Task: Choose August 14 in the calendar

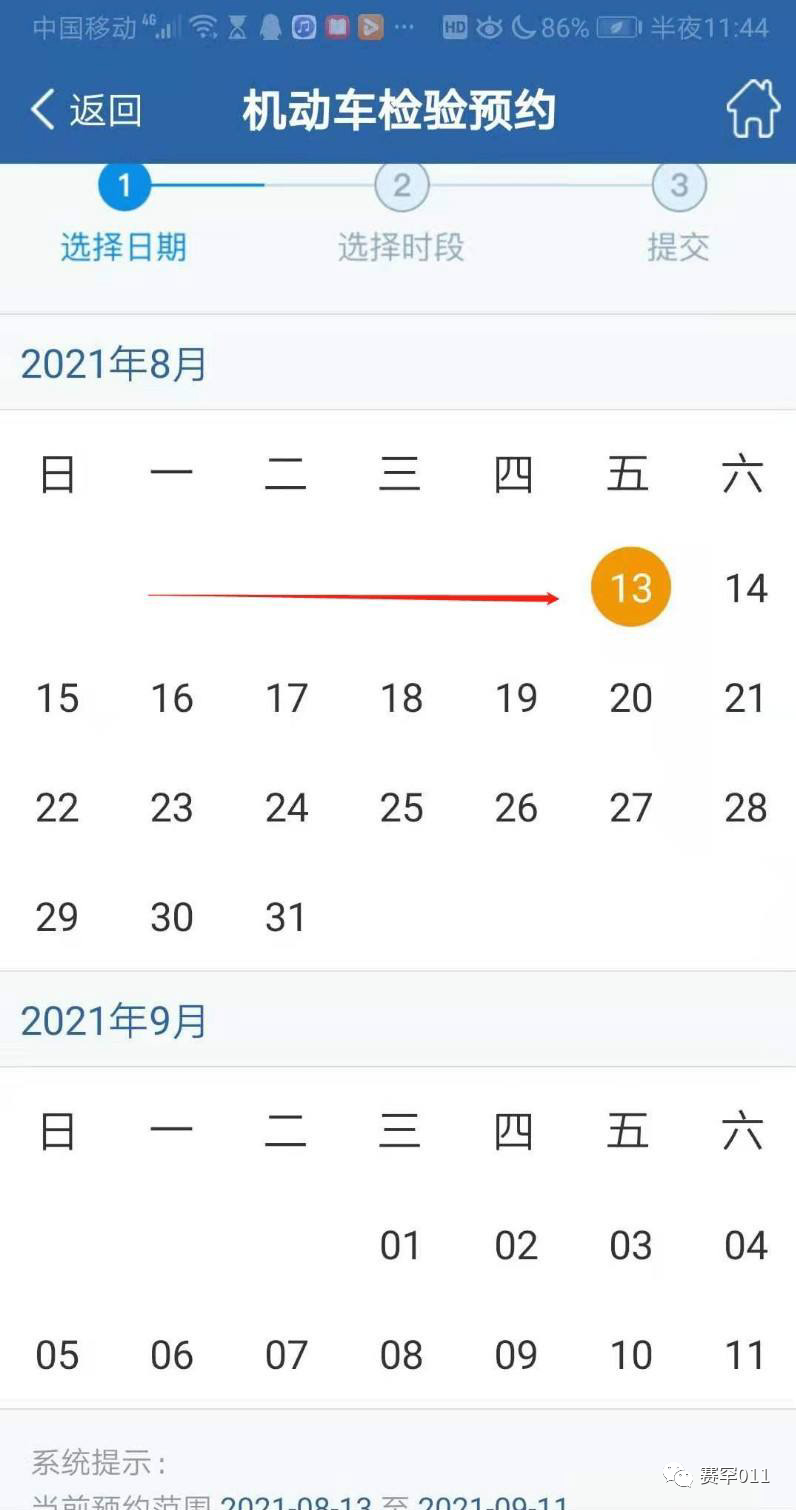Action: 746,588
